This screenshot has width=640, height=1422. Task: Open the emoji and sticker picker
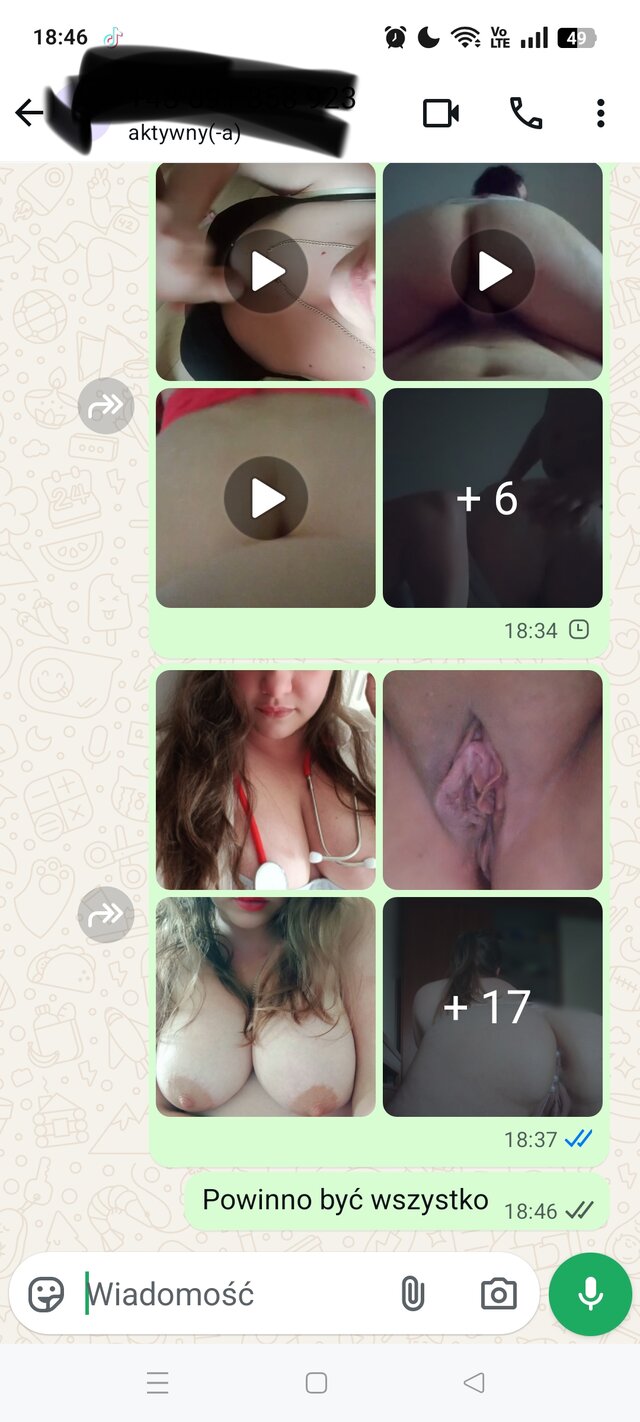(46, 1294)
